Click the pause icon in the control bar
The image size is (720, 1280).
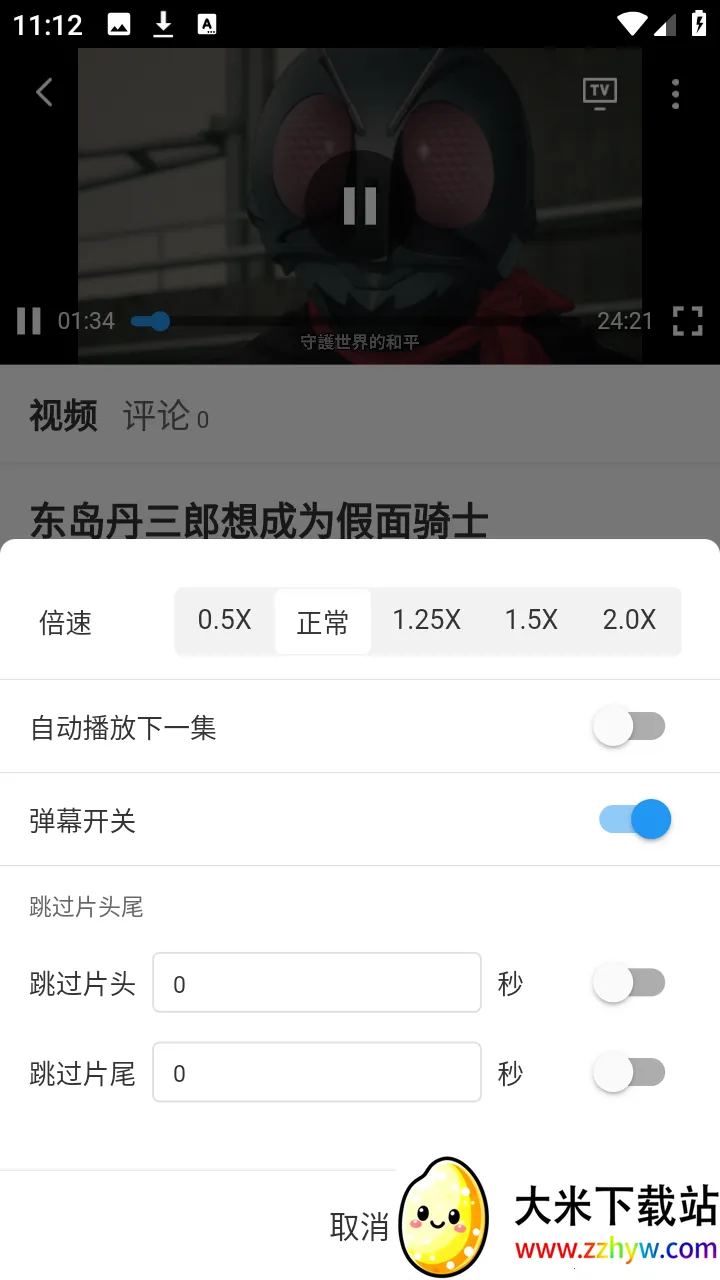coord(28,321)
